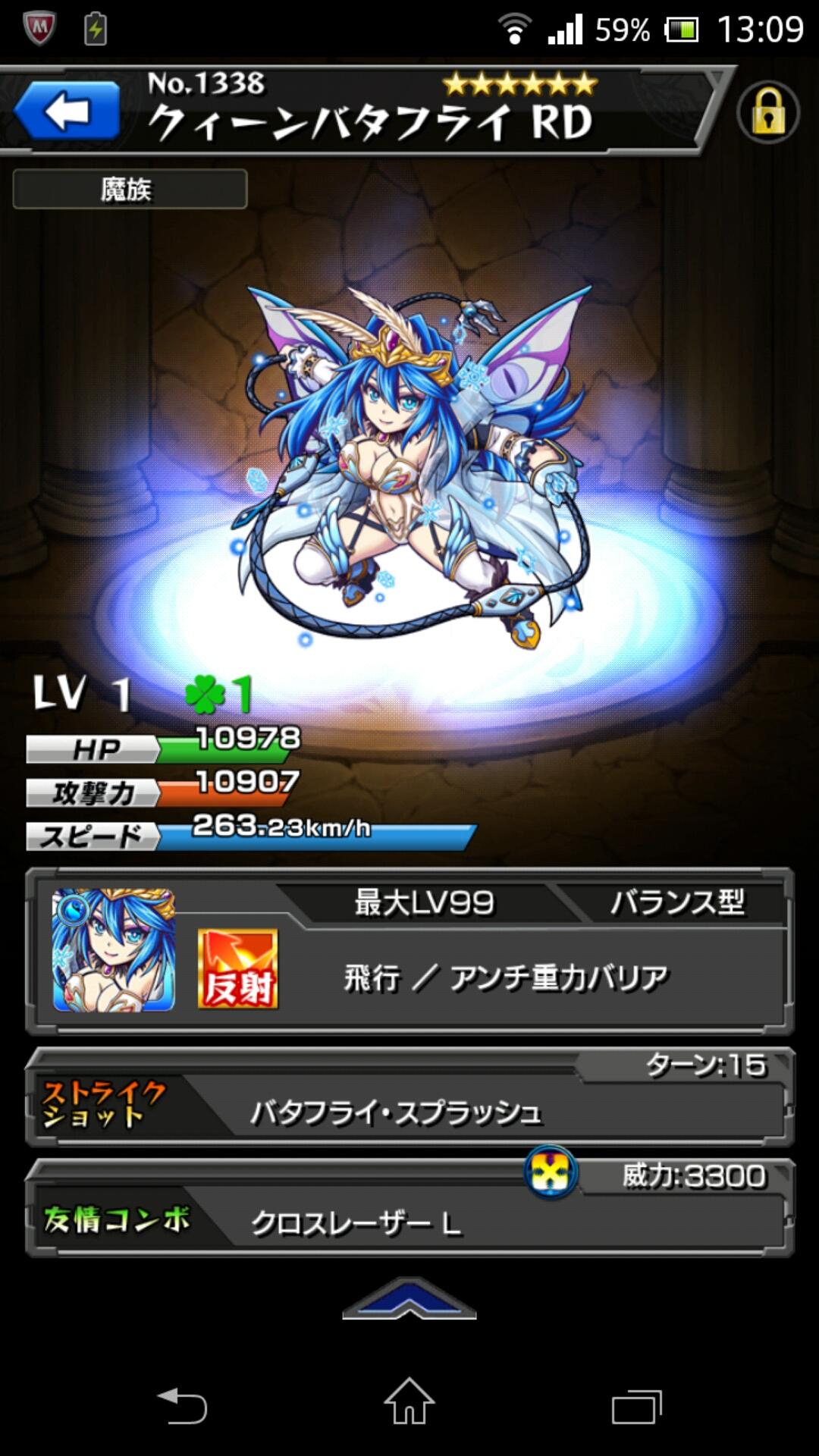Go back with the blue arrow button
The image size is (819, 1456).
pos(67,111)
